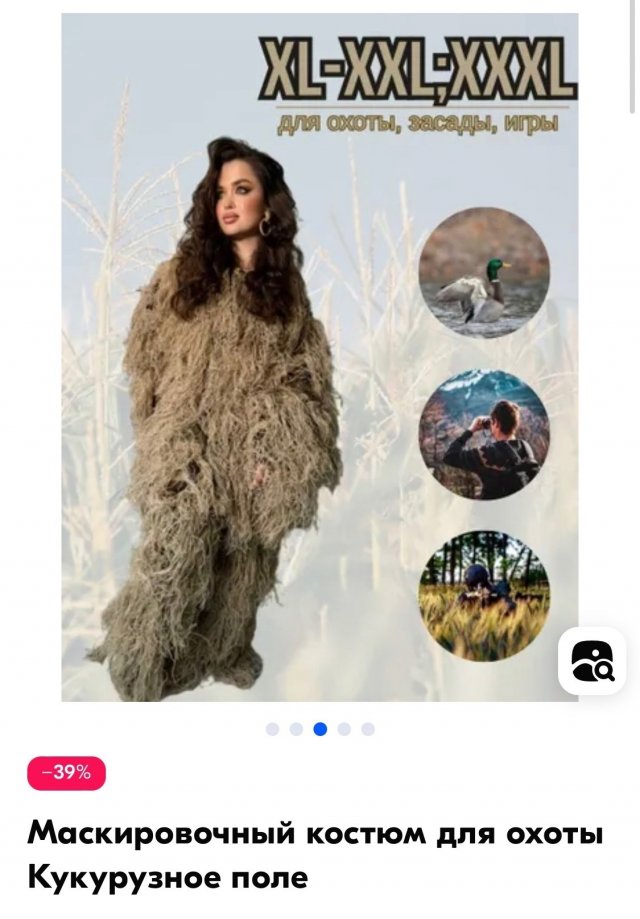Jump to the first photo indicator dot
The height and width of the screenshot is (919, 640).
coord(272,729)
